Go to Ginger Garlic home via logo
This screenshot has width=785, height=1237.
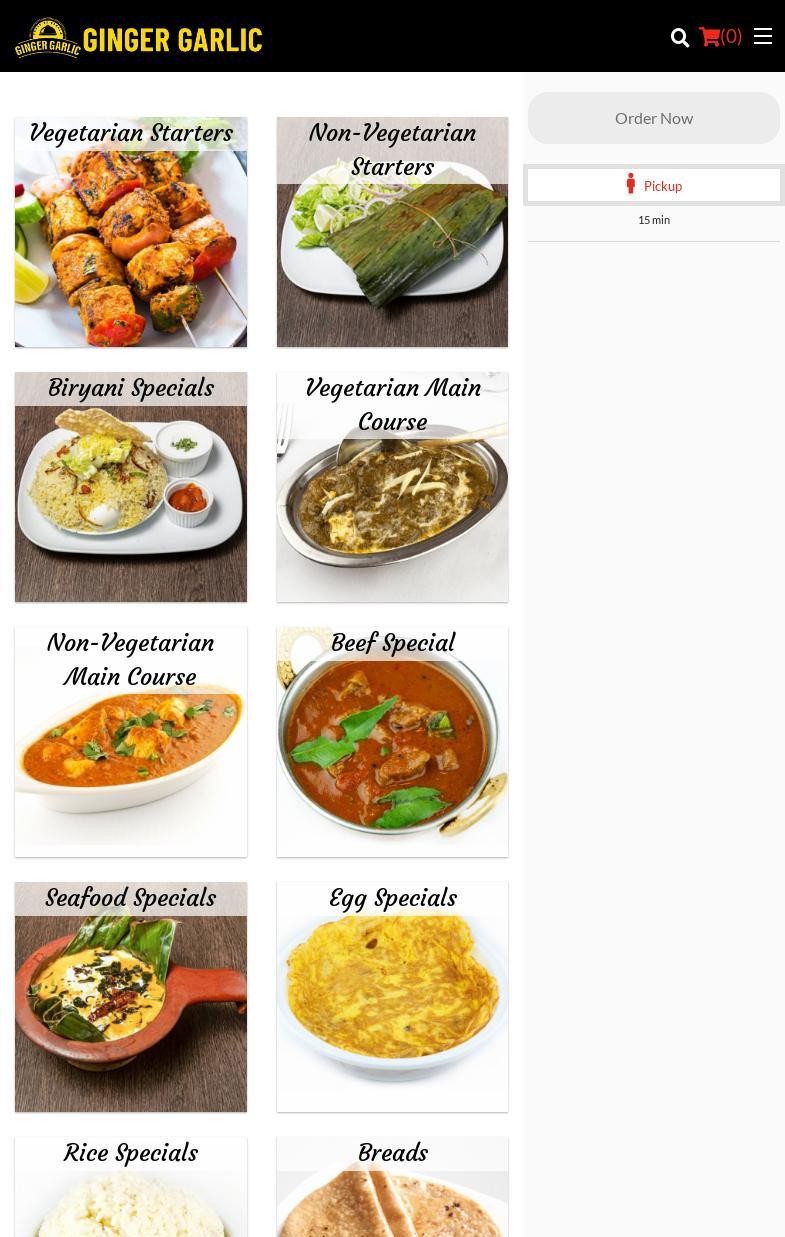click(139, 38)
